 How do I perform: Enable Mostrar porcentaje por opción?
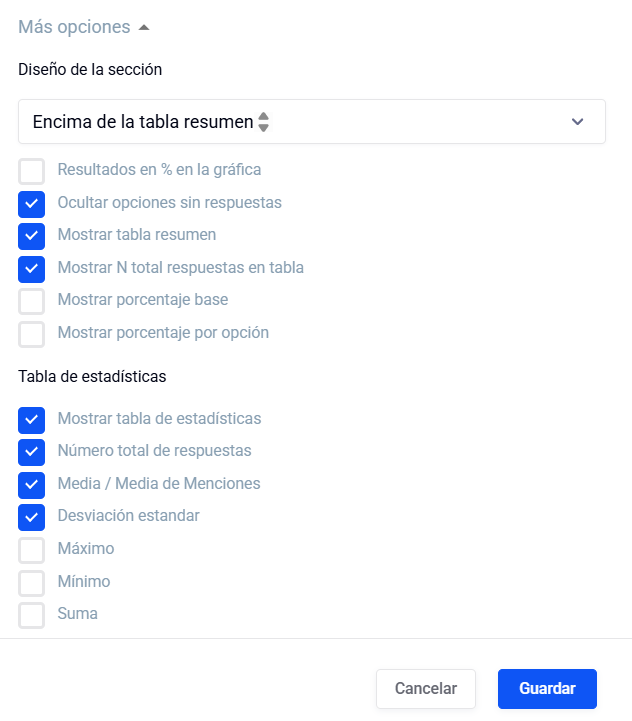(x=32, y=333)
